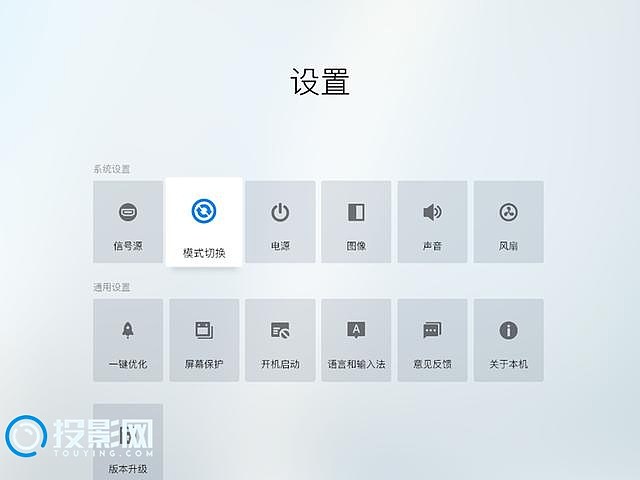This screenshot has width=640, height=480.
Task: Open 关于本机 about device
Action: [x=508, y=339]
